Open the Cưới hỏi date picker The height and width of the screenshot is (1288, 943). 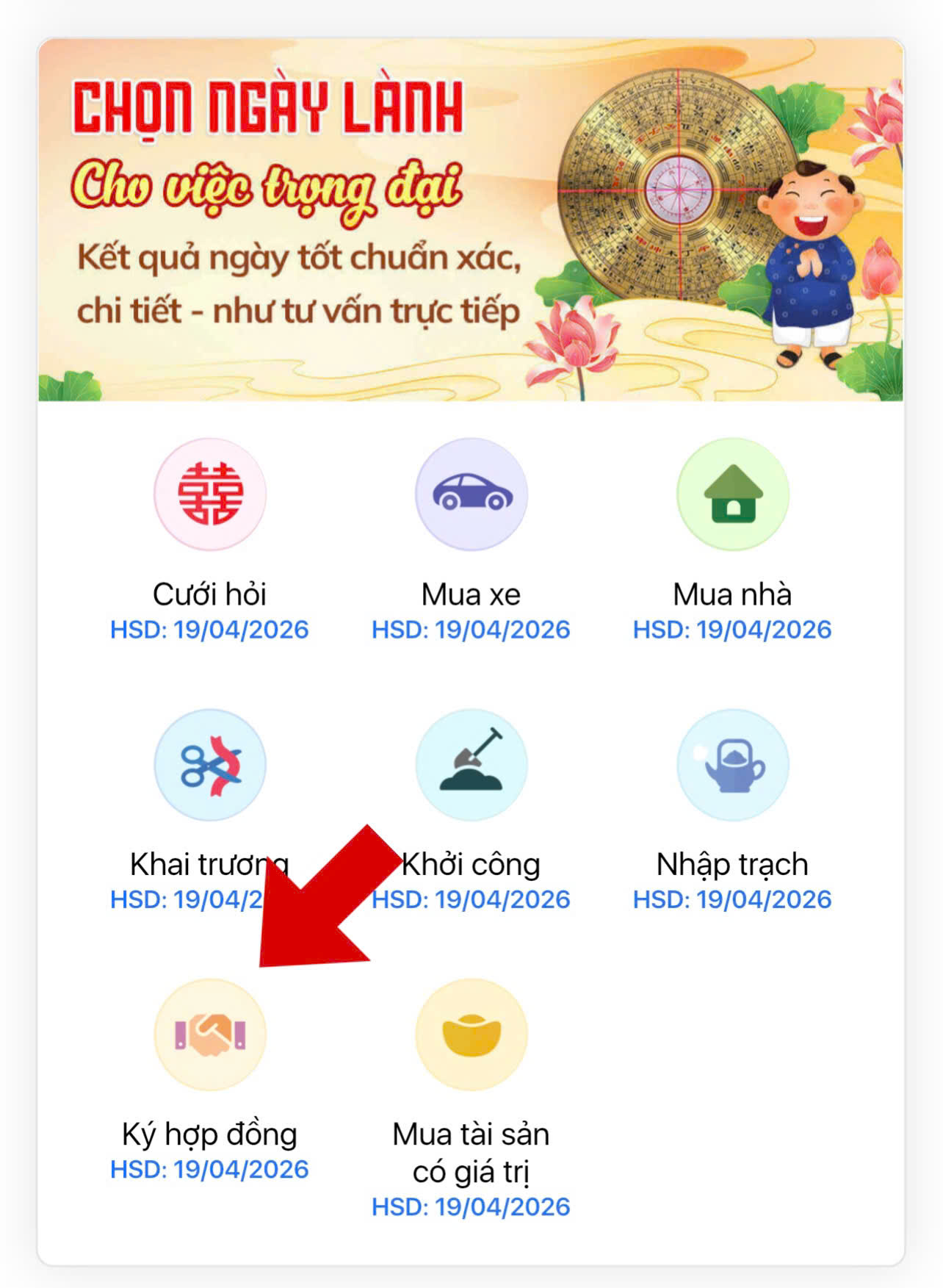click(209, 494)
